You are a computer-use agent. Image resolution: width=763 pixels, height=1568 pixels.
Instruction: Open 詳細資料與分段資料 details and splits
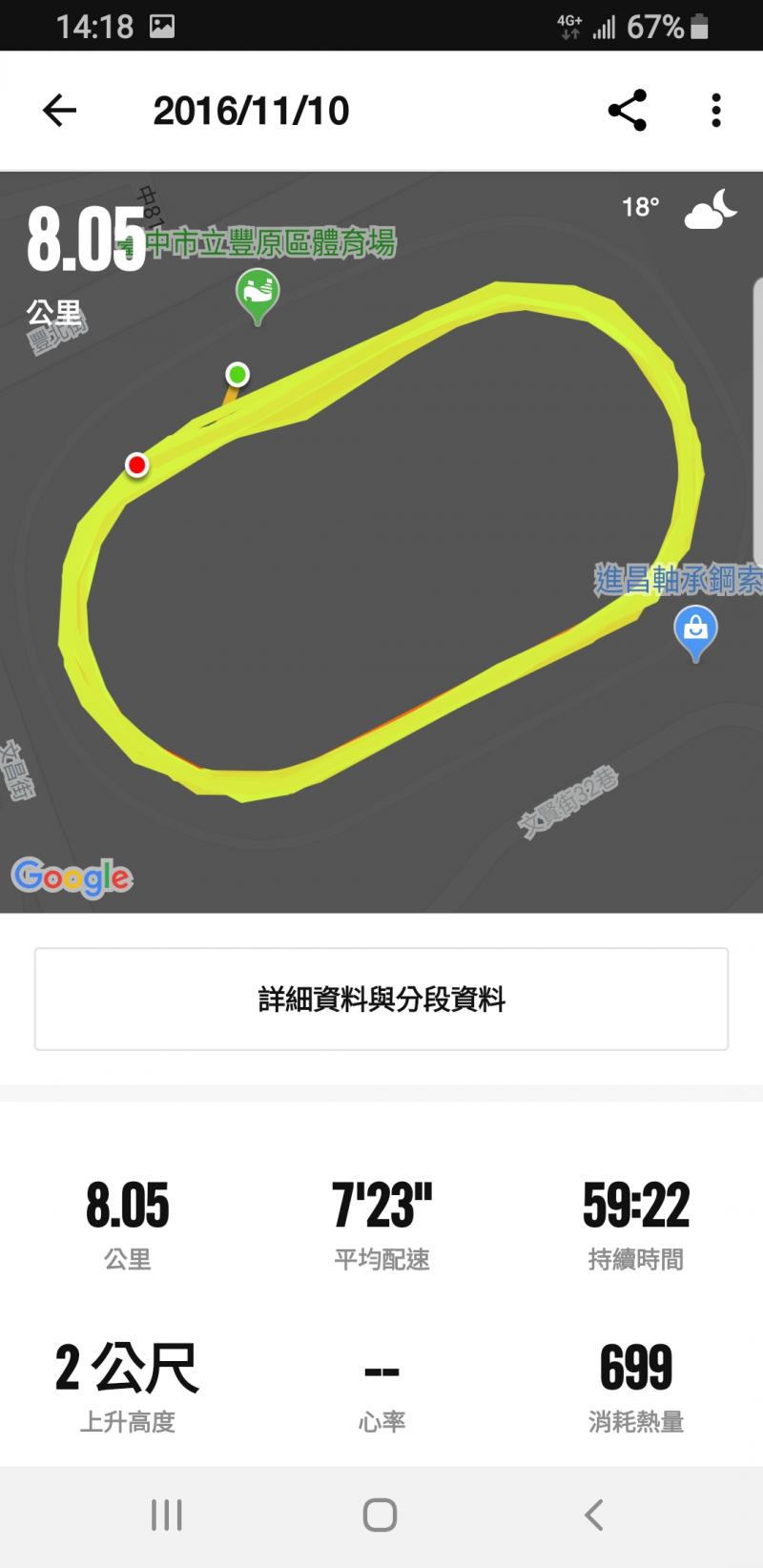[381, 999]
